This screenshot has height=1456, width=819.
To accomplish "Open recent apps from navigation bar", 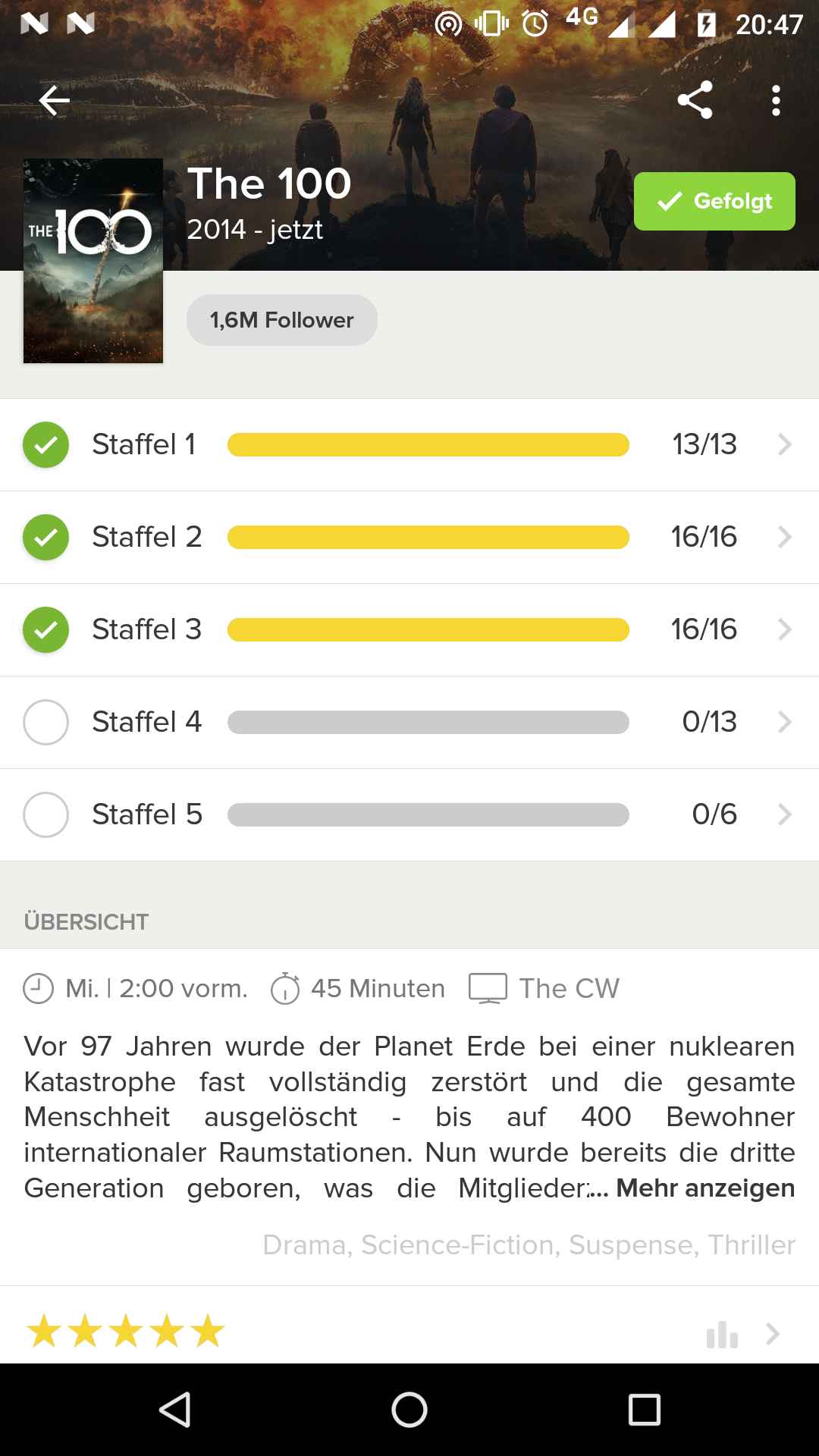I will click(x=645, y=1410).
